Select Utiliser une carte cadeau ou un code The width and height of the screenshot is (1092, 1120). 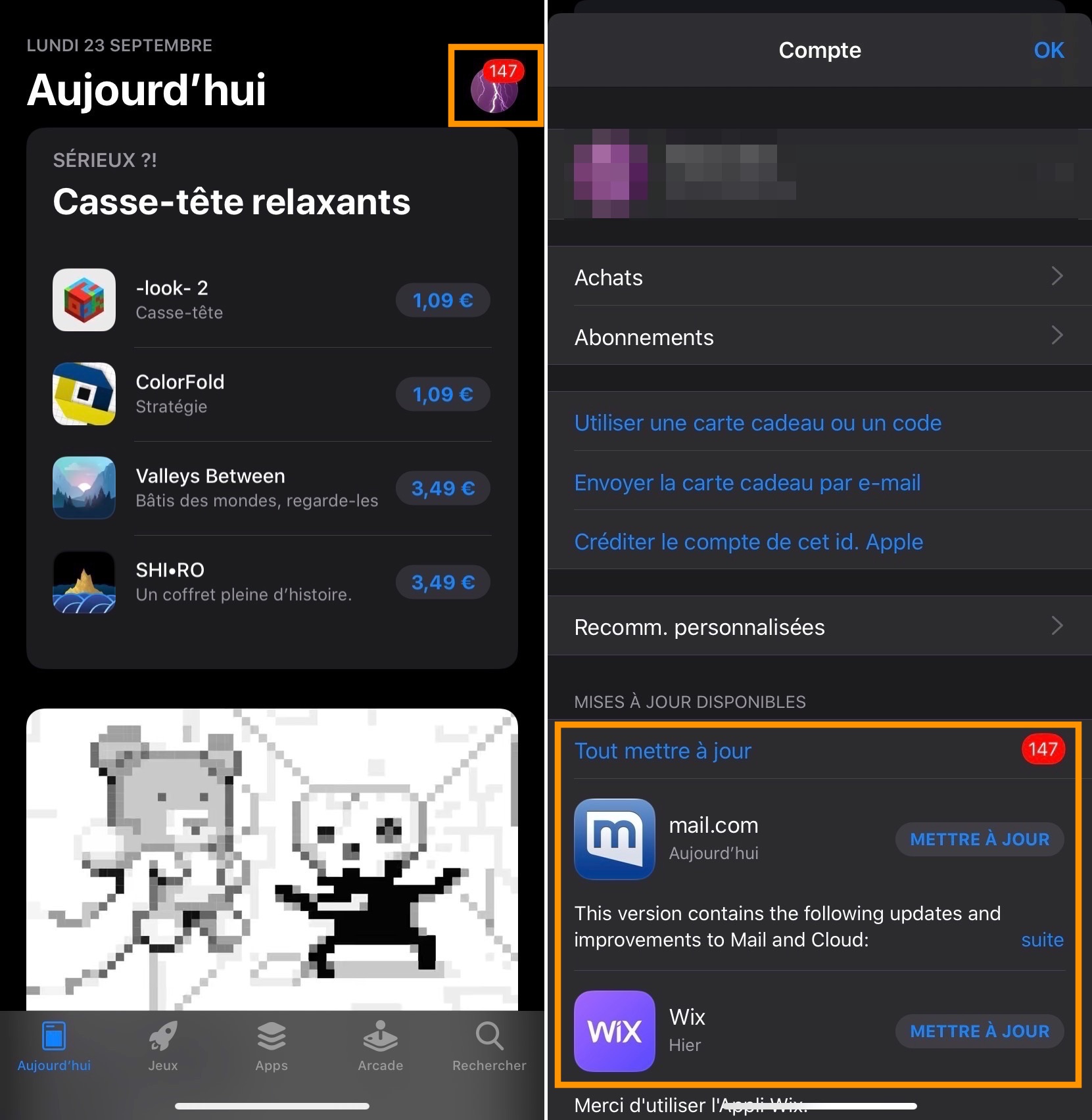point(757,423)
